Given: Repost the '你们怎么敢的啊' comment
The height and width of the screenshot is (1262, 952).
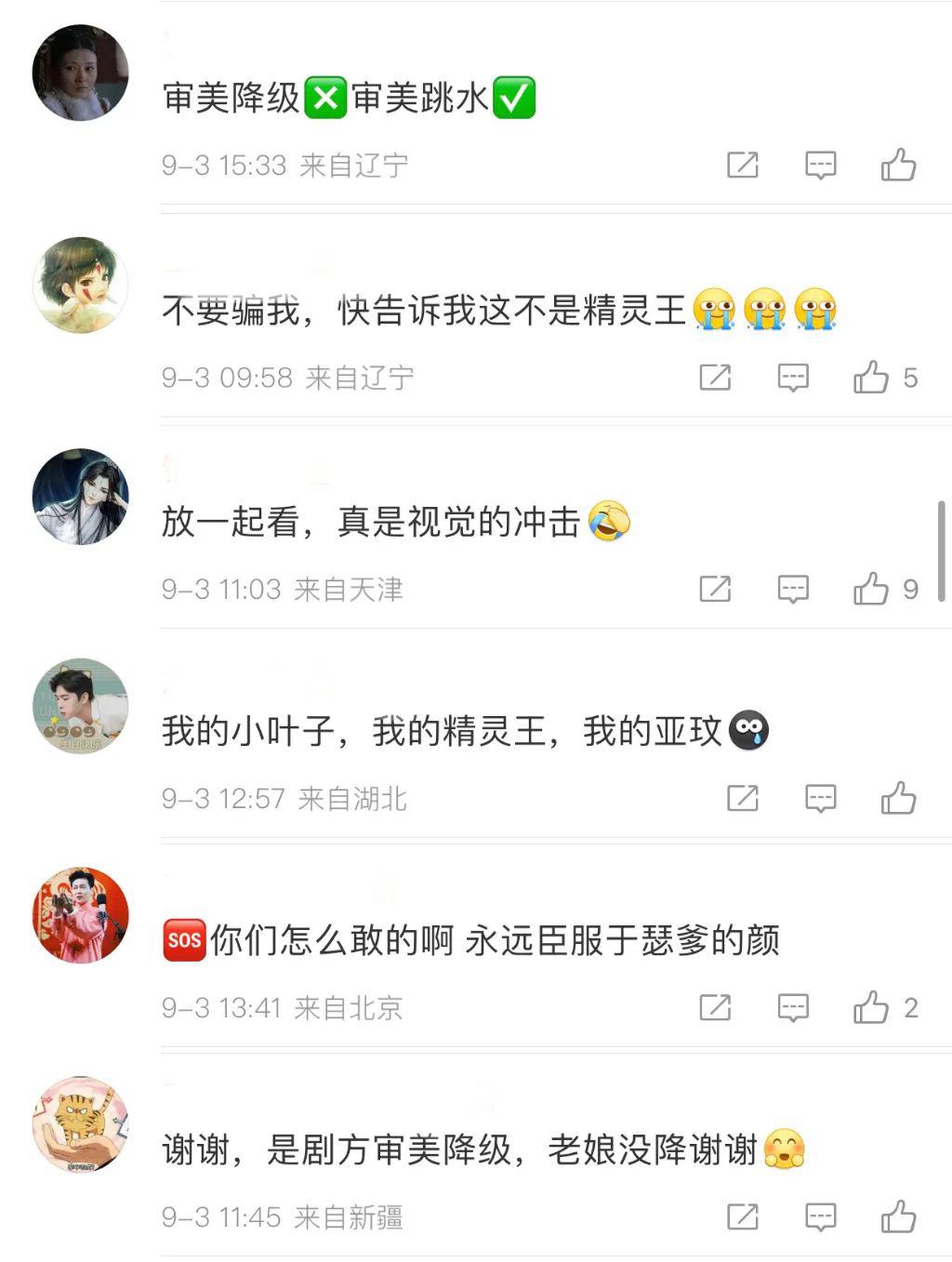Looking at the screenshot, I should click(x=714, y=1007).
